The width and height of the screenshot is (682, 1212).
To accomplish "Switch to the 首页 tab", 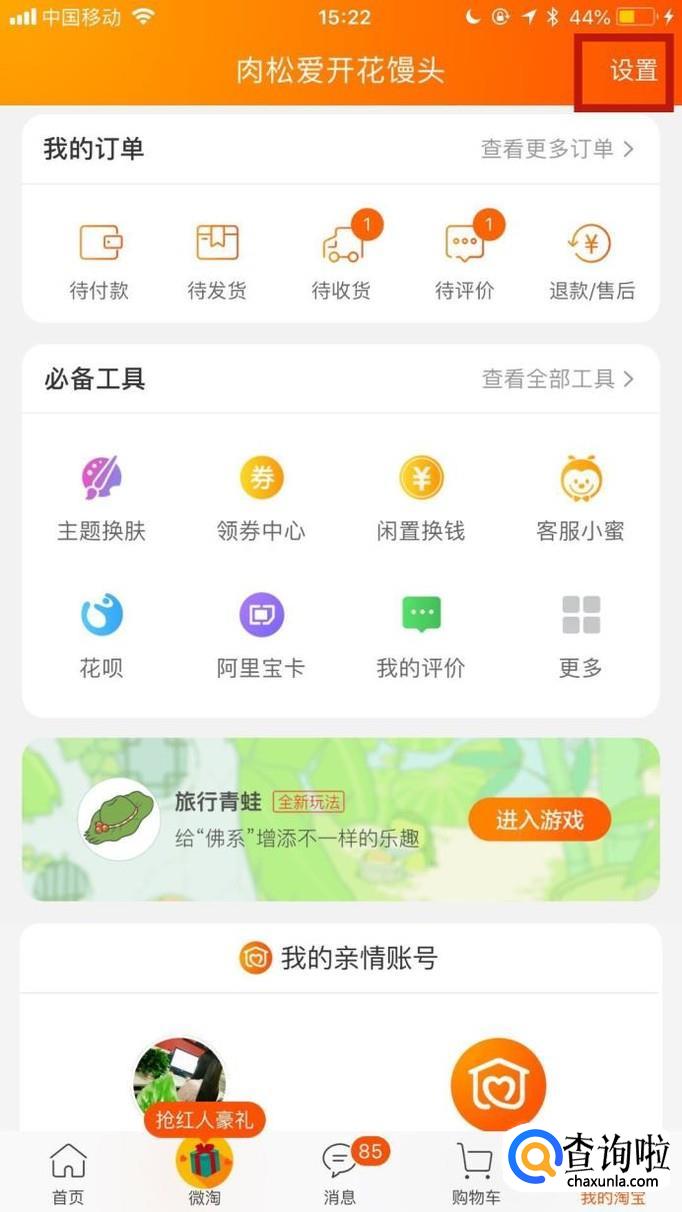I will click(68, 1174).
